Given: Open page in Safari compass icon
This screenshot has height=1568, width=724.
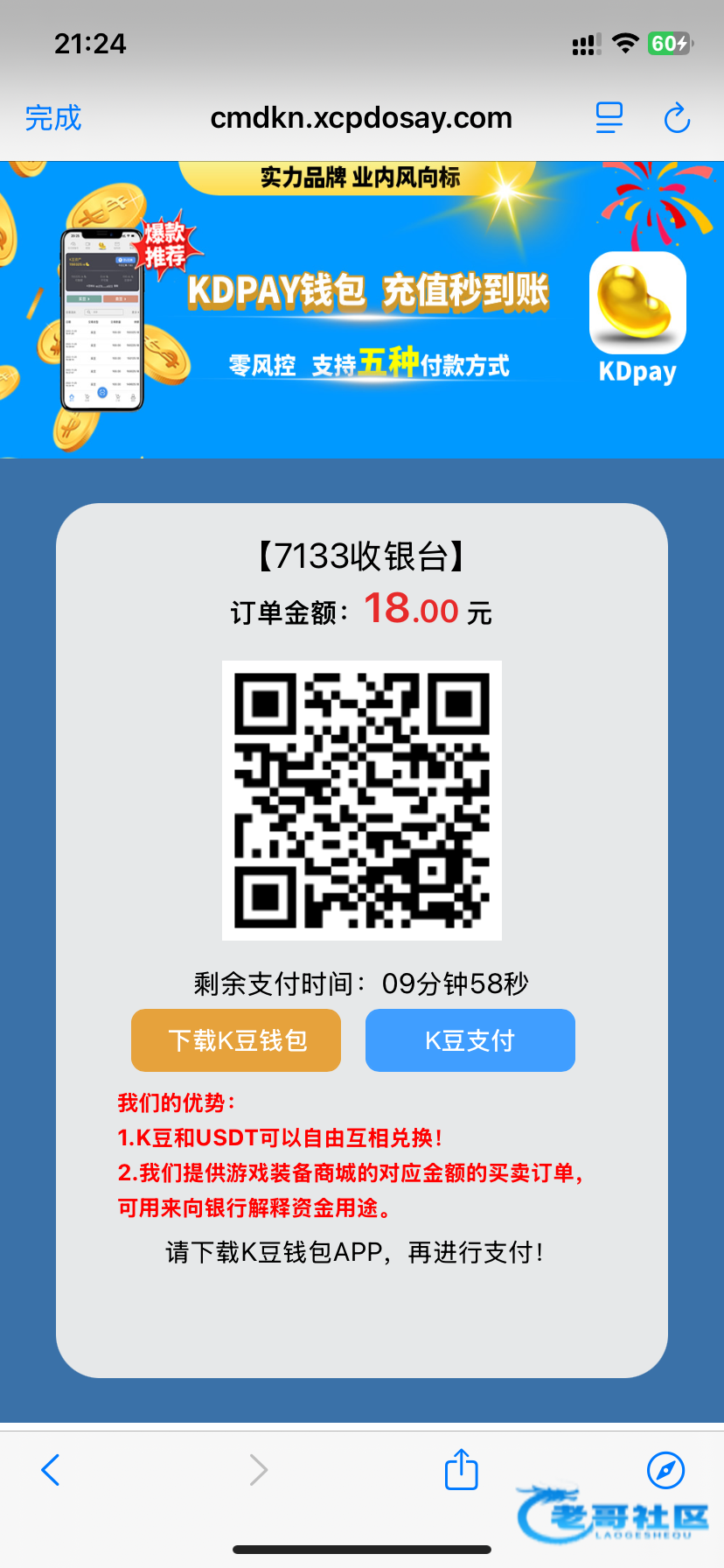Looking at the screenshot, I should coord(665,1469).
